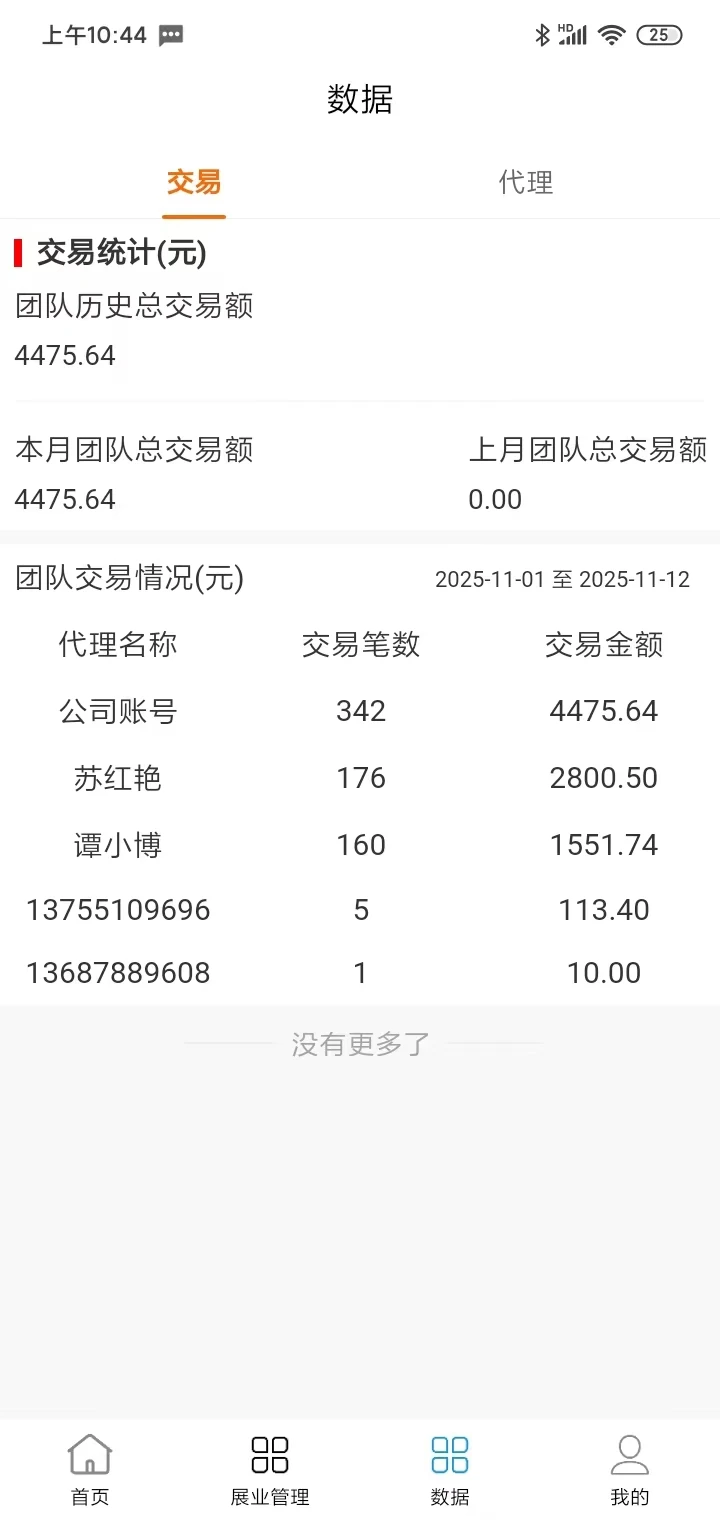720x1520 pixels.
Task: Tap account number 13755109696
Action: pos(117,910)
